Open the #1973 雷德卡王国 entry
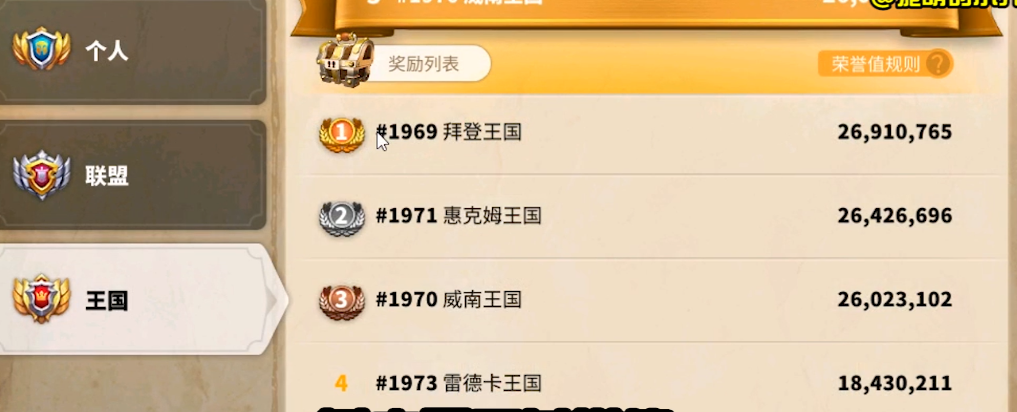This screenshot has width=1017, height=412. pyautogui.click(x=635, y=383)
